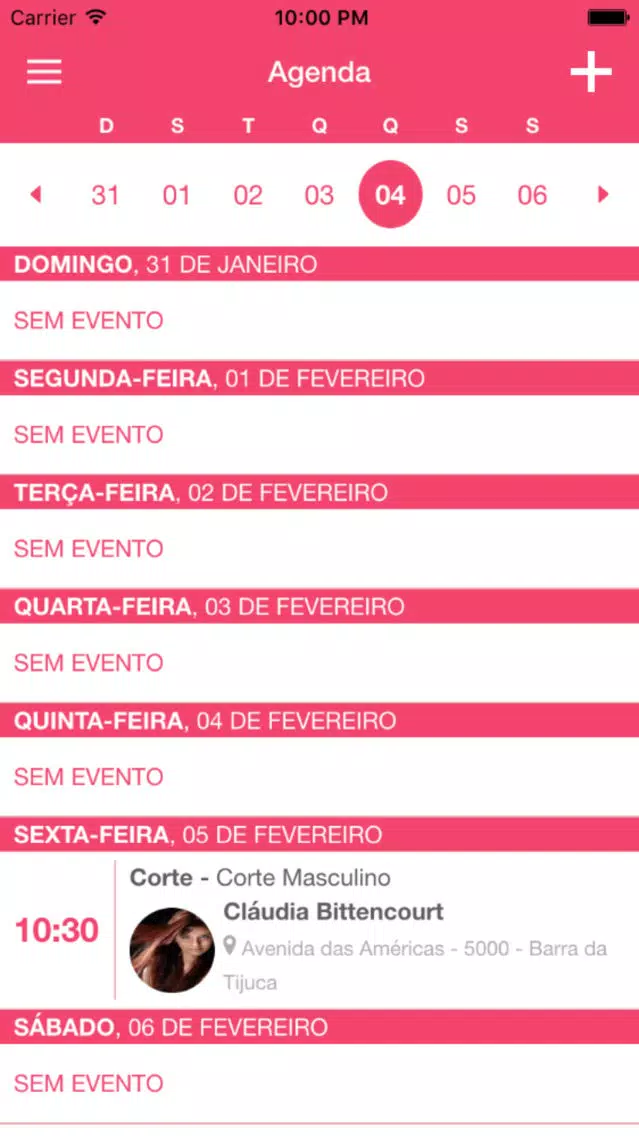Select day 02 in the week strip

(x=248, y=195)
